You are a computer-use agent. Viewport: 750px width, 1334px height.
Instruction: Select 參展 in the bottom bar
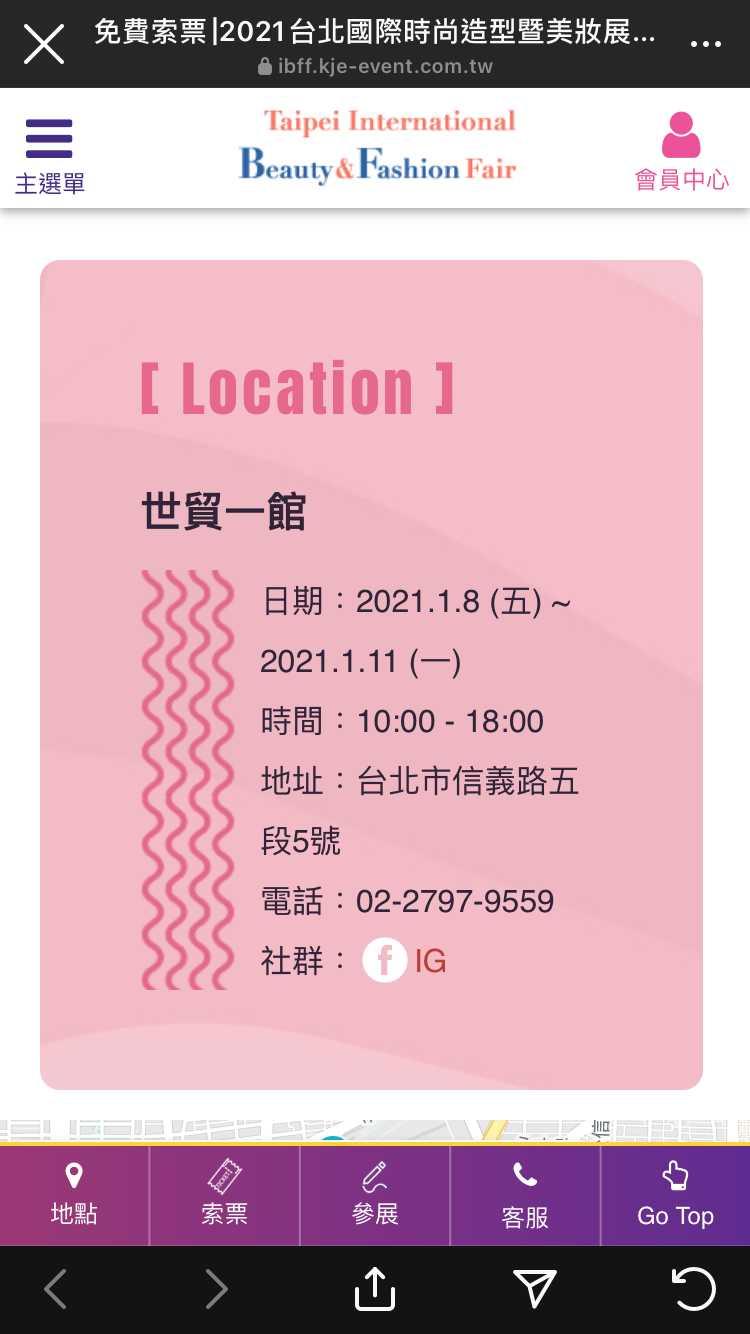375,1195
